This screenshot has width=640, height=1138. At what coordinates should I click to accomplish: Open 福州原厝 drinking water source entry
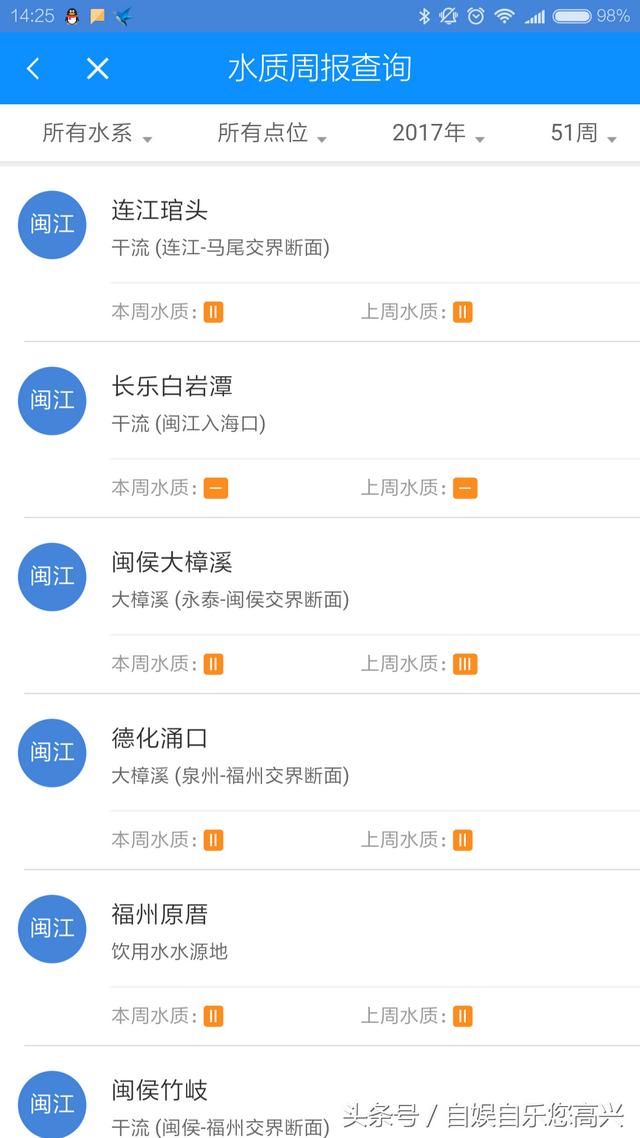tap(320, 958)
